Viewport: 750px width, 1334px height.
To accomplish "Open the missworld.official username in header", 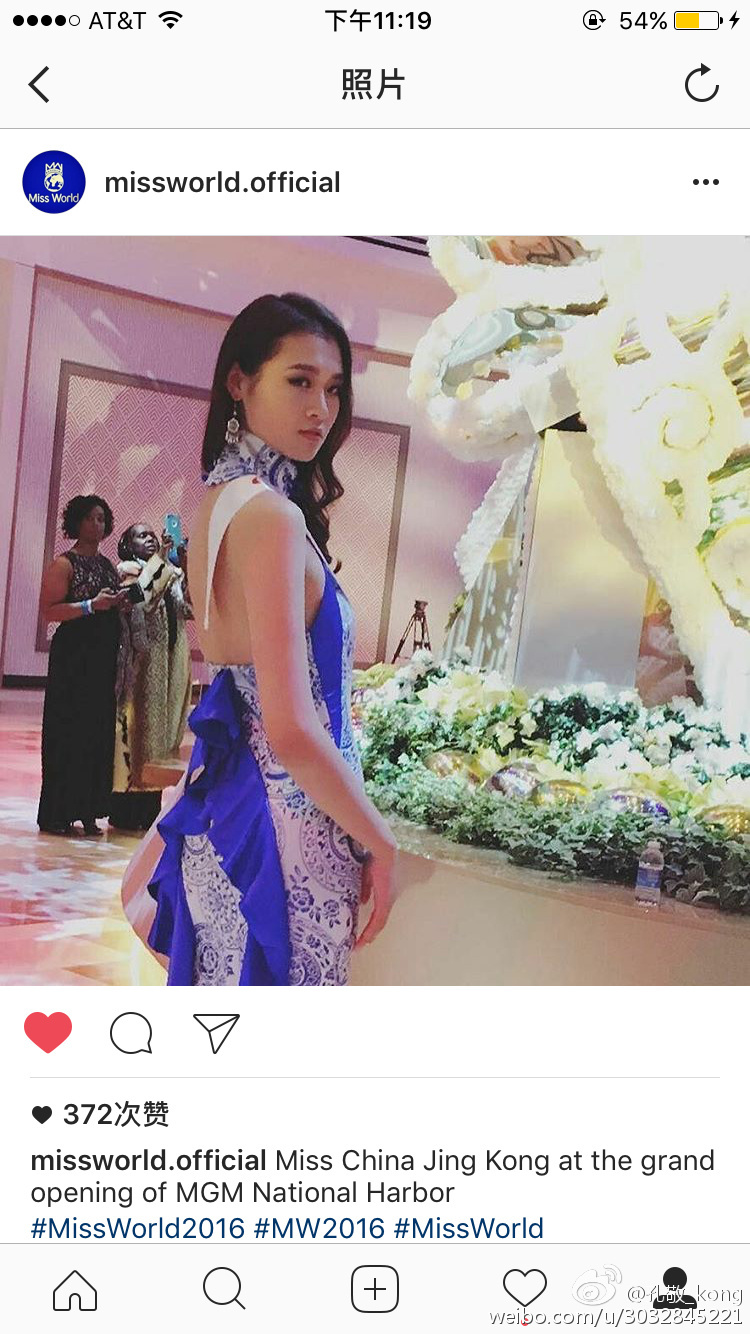I will [222, 183].
